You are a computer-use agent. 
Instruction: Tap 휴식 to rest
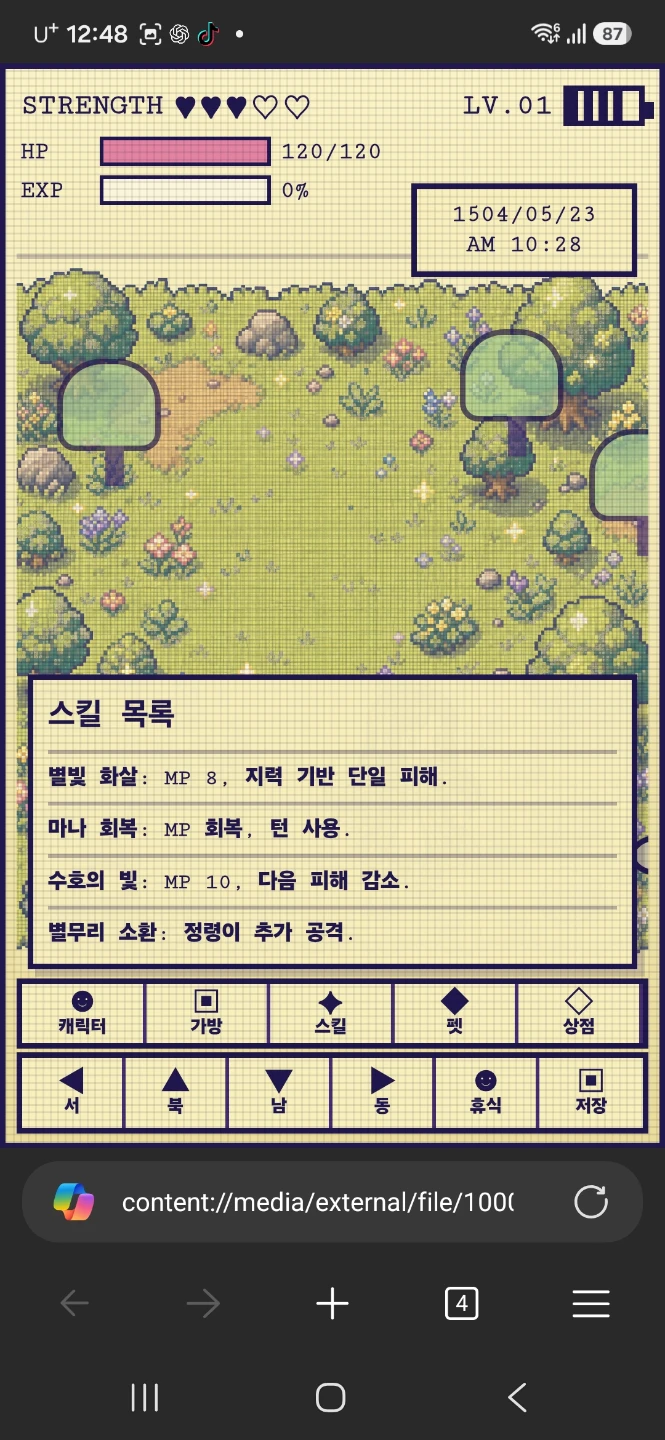click(x=486, y=1091)
